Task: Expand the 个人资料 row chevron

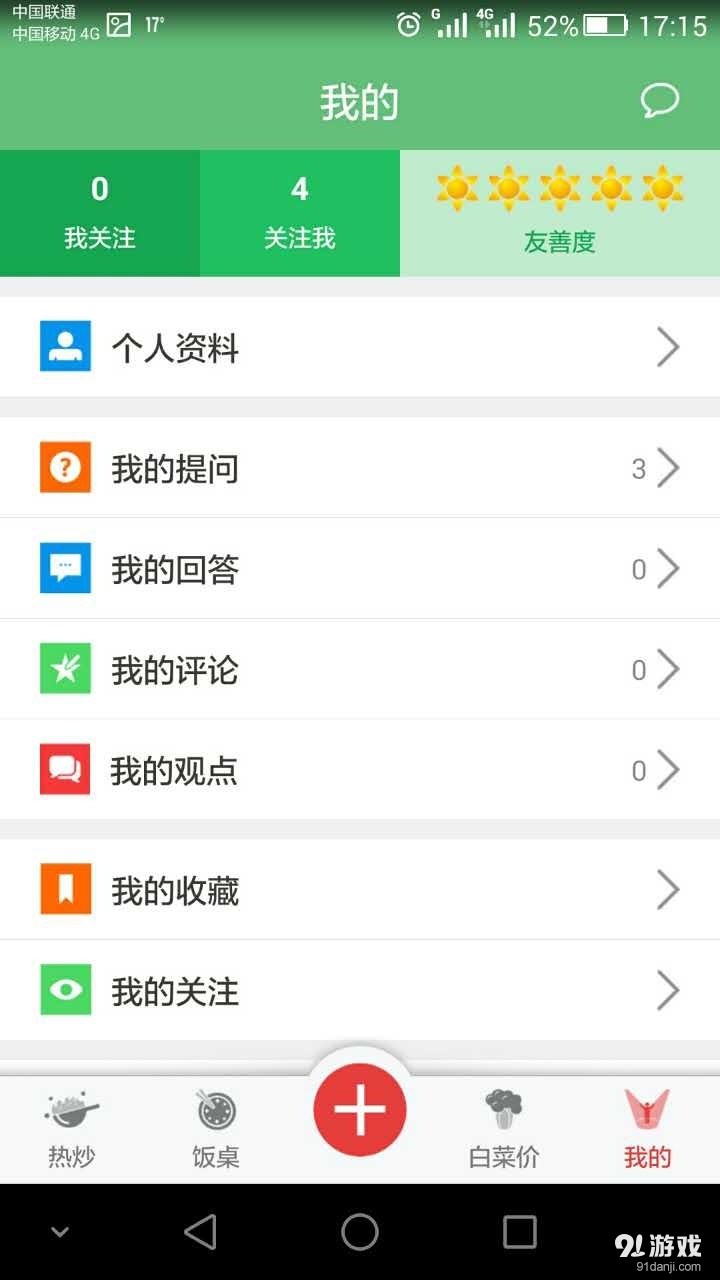Action: 668,347
